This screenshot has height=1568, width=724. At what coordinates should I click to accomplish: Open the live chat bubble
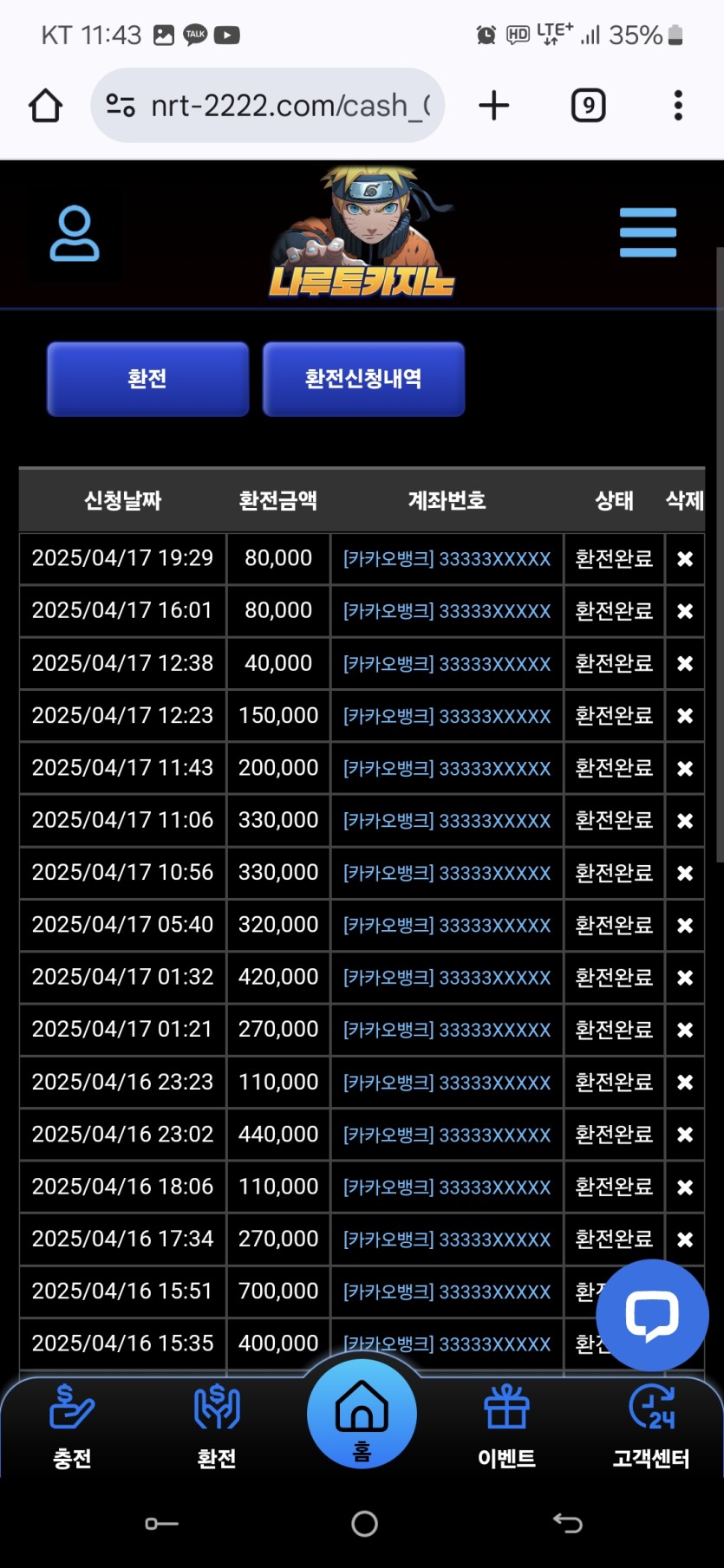coord(653,1314)
